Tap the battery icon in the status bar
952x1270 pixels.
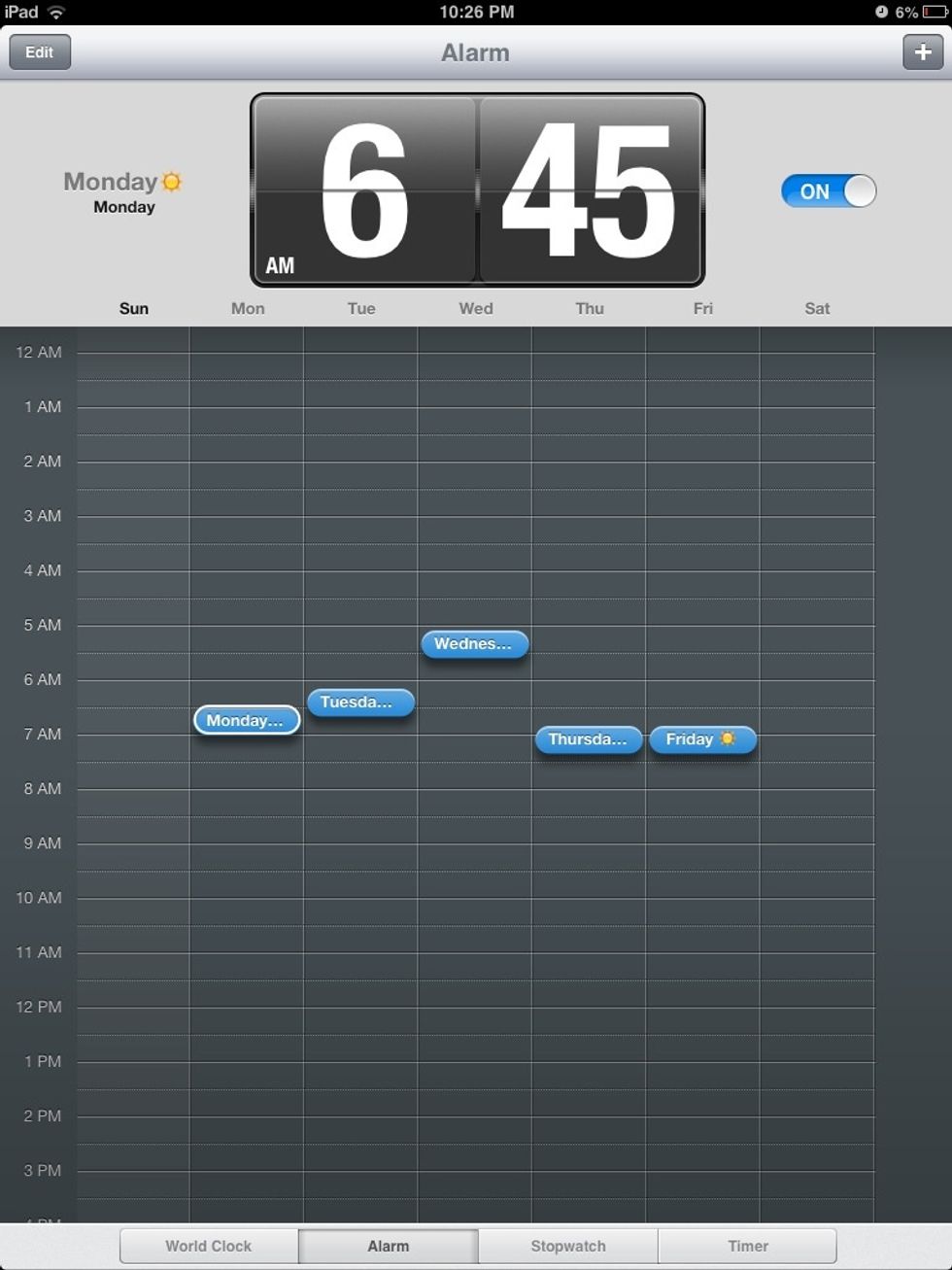[x=935, y=13]
